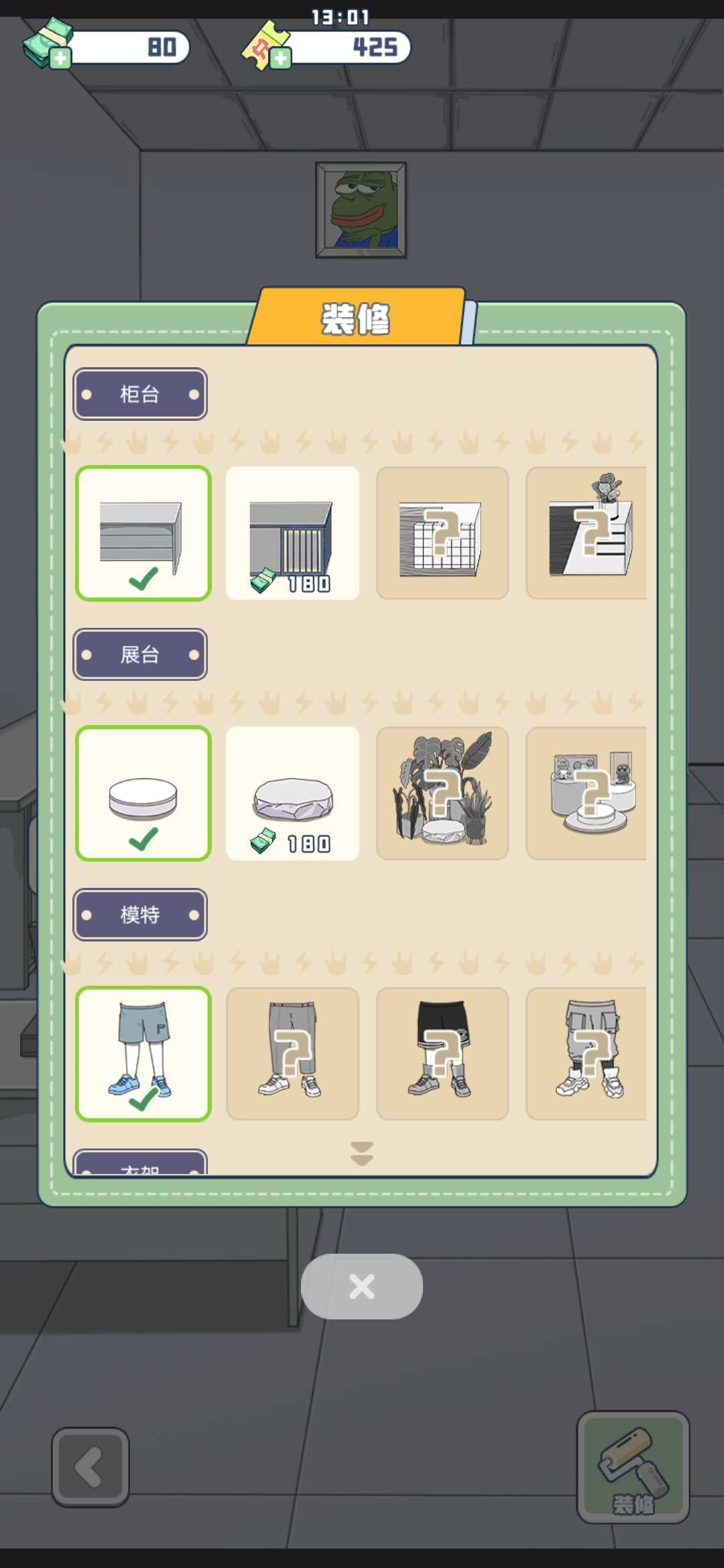Select the locked stair counter with plant
Screen dimensions: 724x1568
593,533
